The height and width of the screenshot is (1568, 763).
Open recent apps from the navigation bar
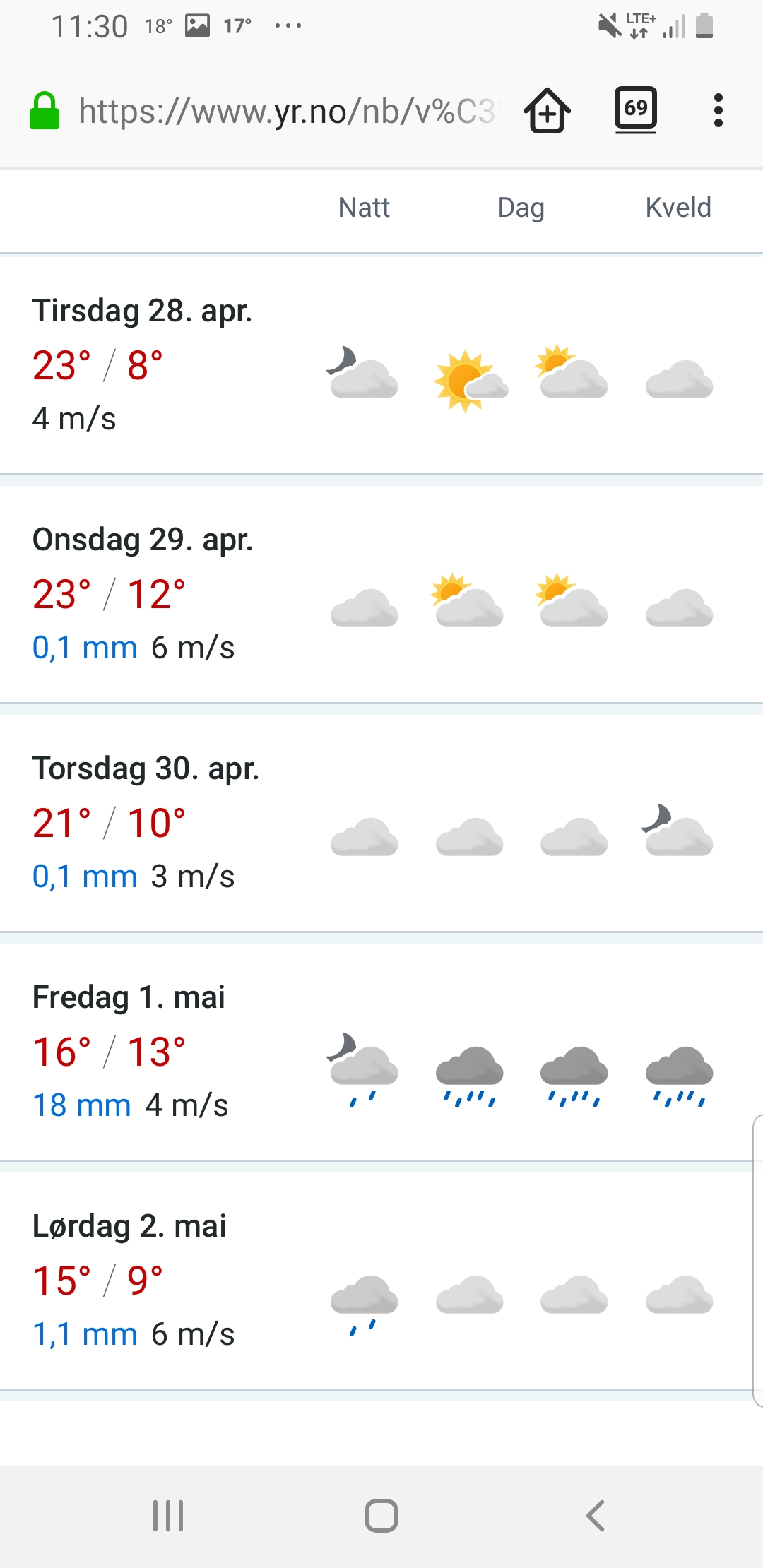click(168, 1516)
